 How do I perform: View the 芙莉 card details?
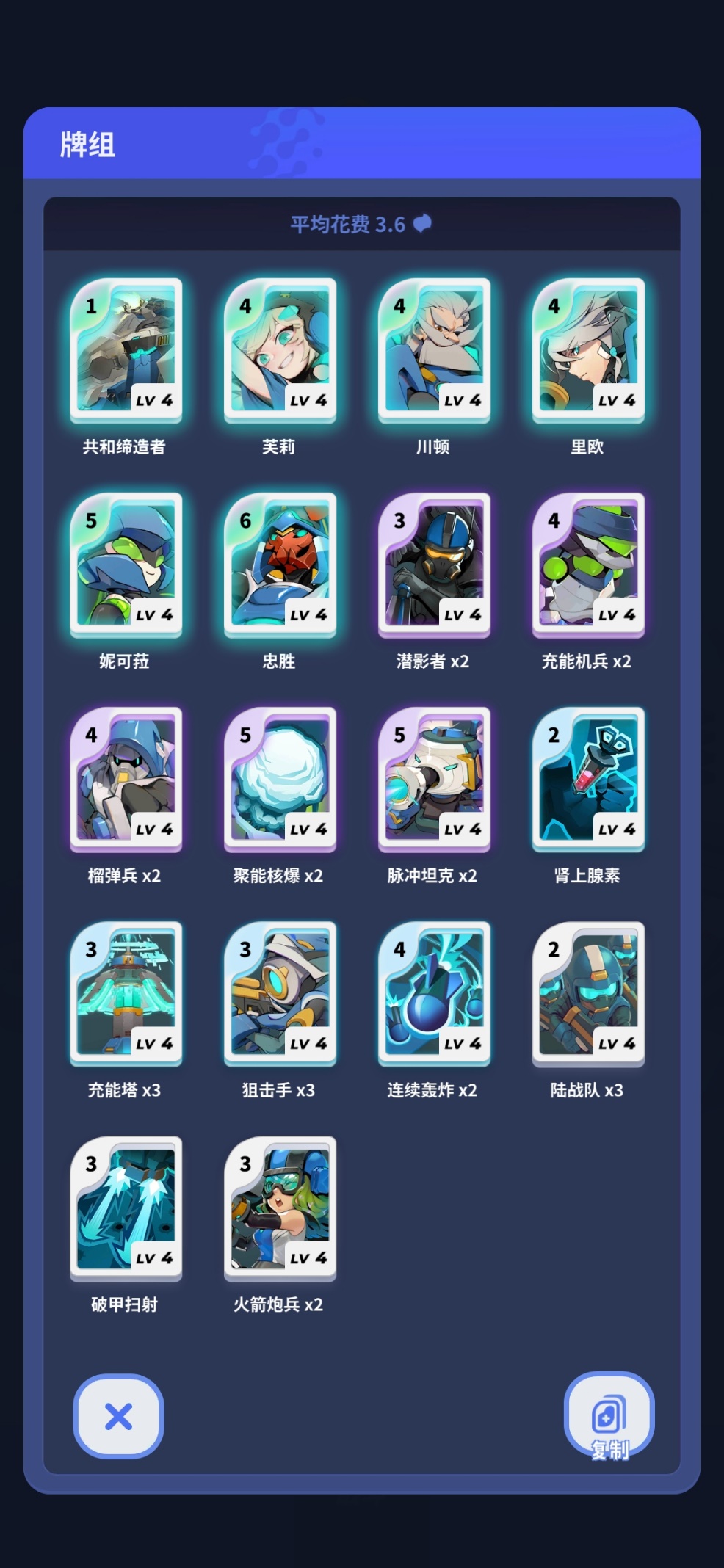280,350
